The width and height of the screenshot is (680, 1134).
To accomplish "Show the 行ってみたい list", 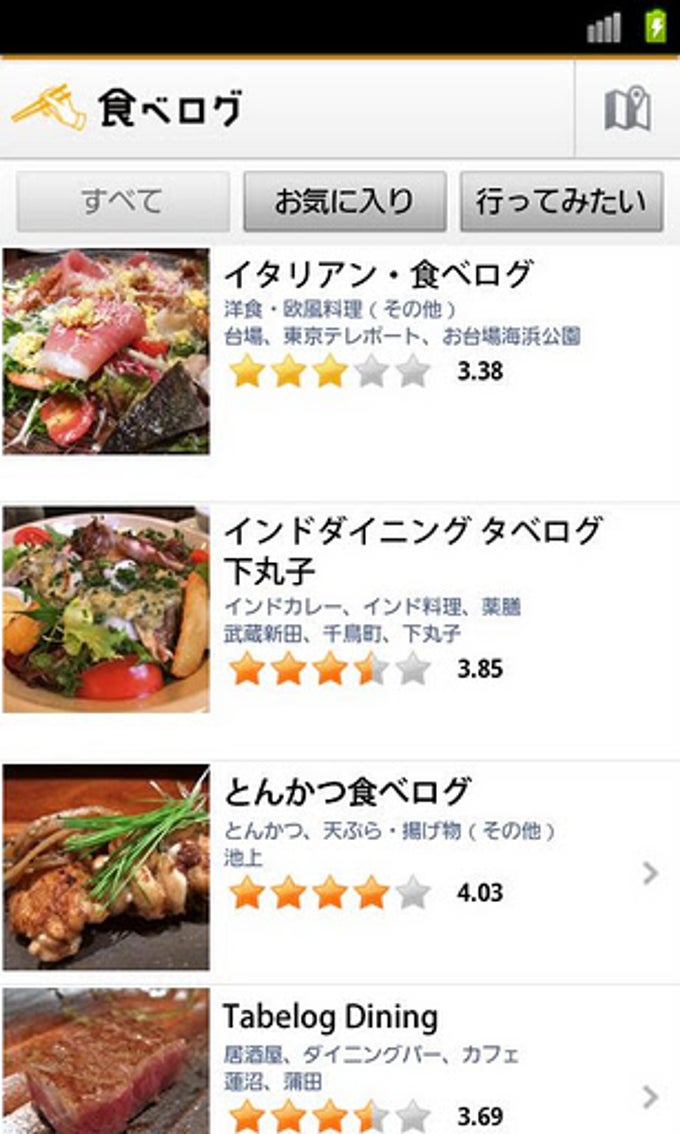I will tap(561, 201).
